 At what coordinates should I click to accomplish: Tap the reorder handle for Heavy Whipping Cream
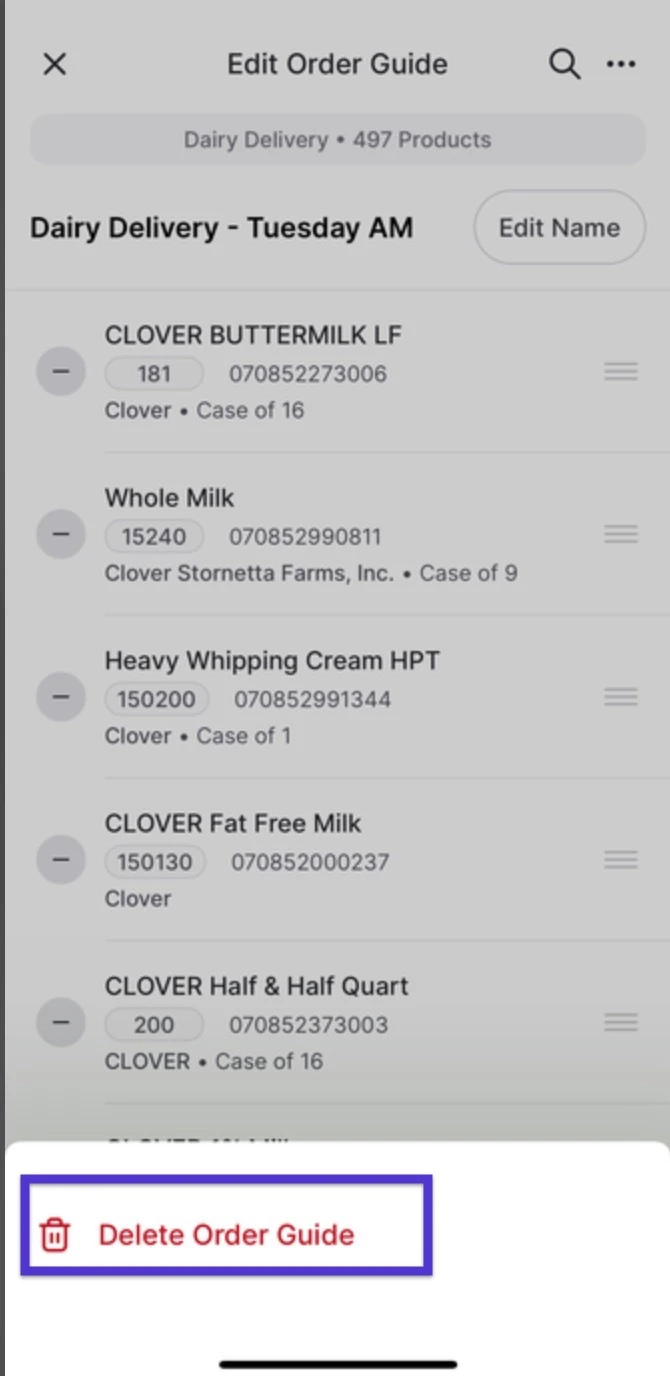coord(621,697)
